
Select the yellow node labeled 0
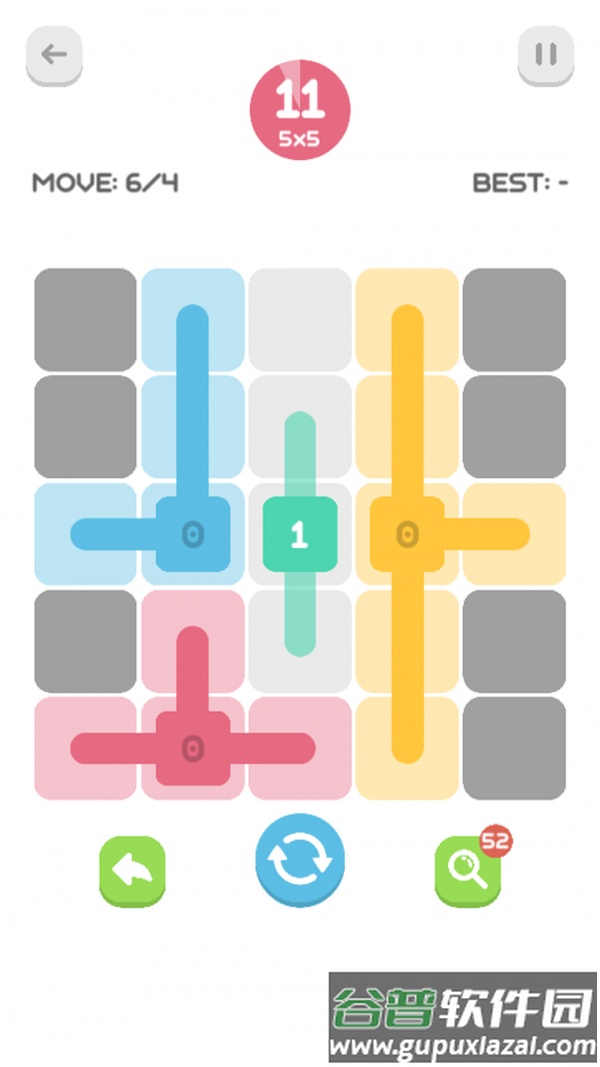coord(406,535)
